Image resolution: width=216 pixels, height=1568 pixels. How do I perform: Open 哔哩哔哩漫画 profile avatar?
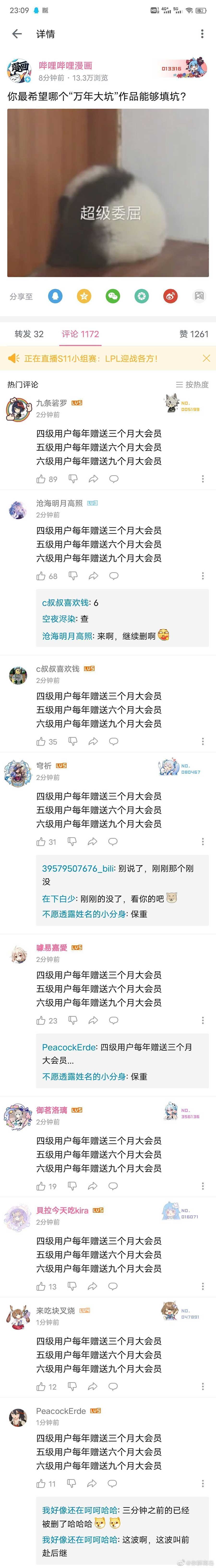point(19,71)
